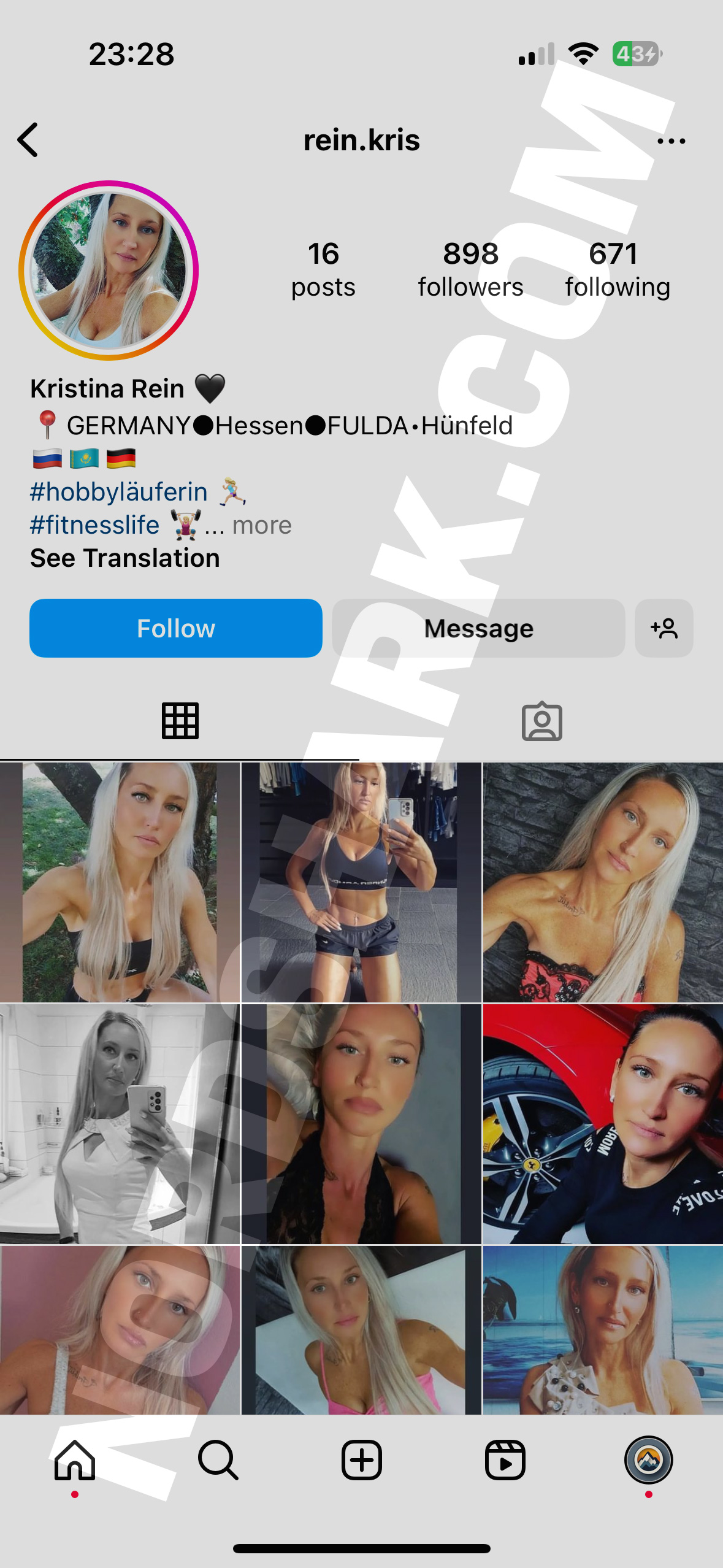Viewport: 723px width, 1568px height.
Task: Open the 671 following list
Action: (617, 270)
